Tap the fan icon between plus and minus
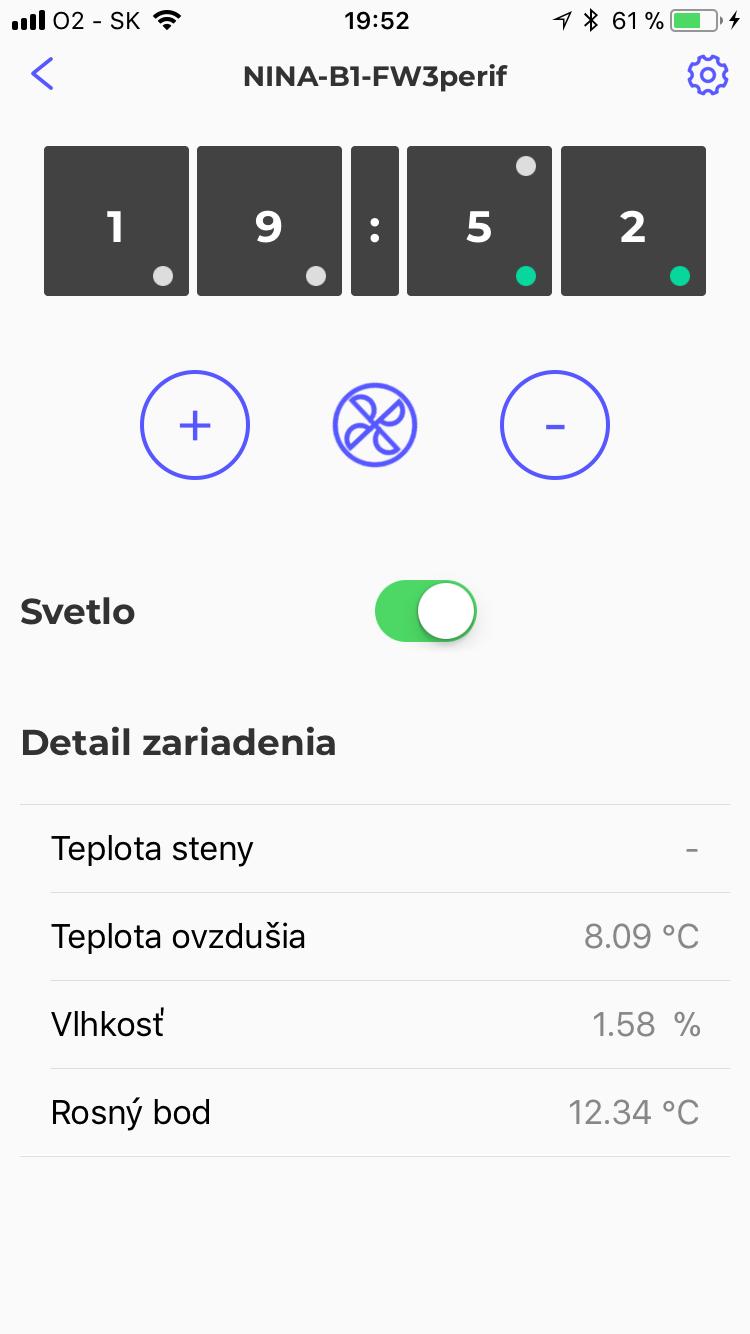Image resolution: width=750 pixels, height=1334 pixels. [x=375, y=424]
